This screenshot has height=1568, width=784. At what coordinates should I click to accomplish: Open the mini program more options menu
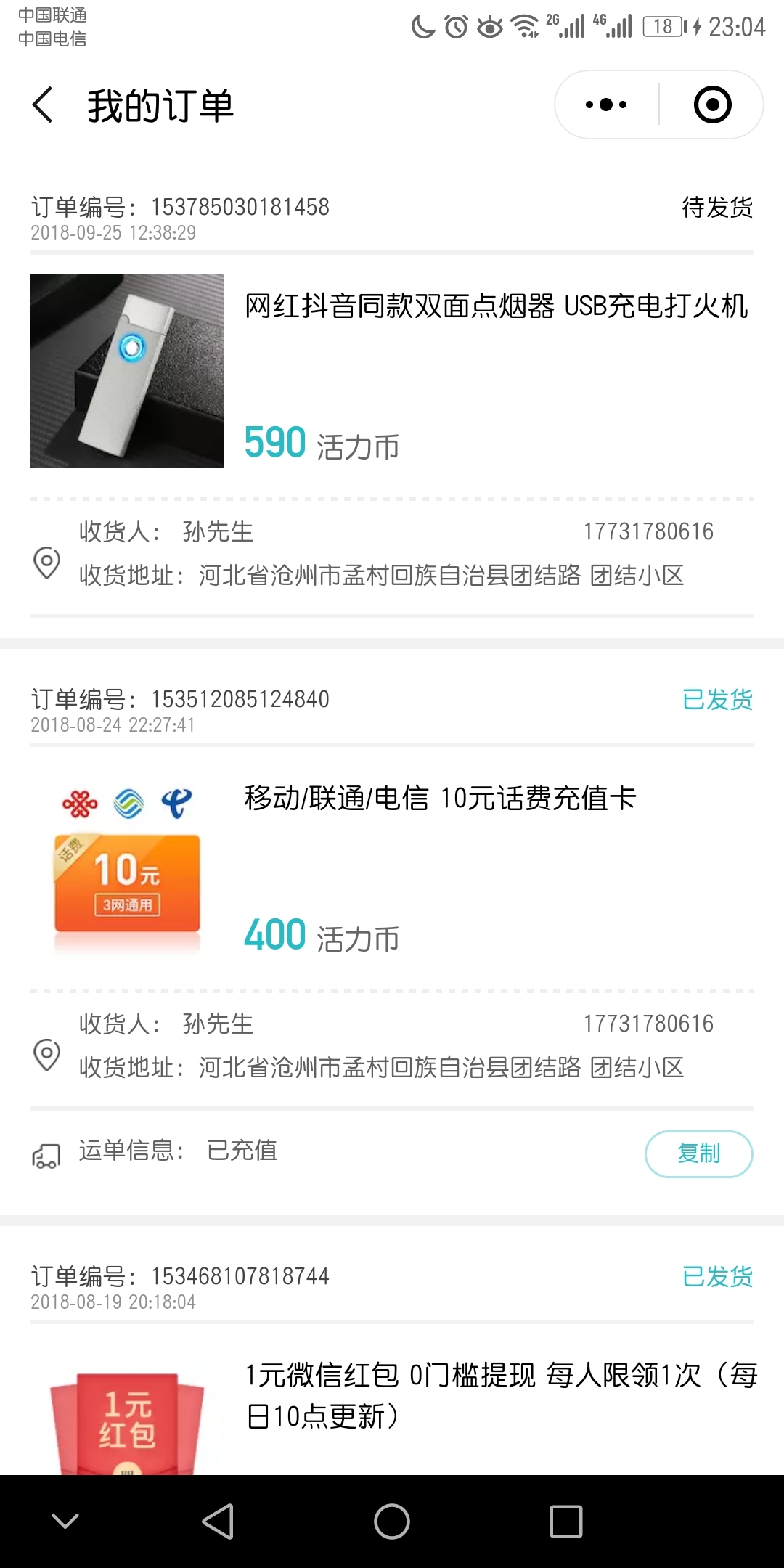coord(606,105)
